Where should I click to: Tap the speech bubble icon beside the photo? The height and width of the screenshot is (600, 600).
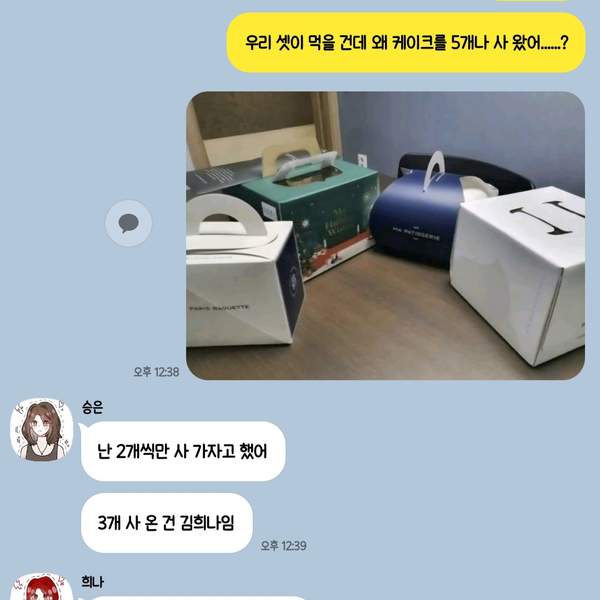129,223
